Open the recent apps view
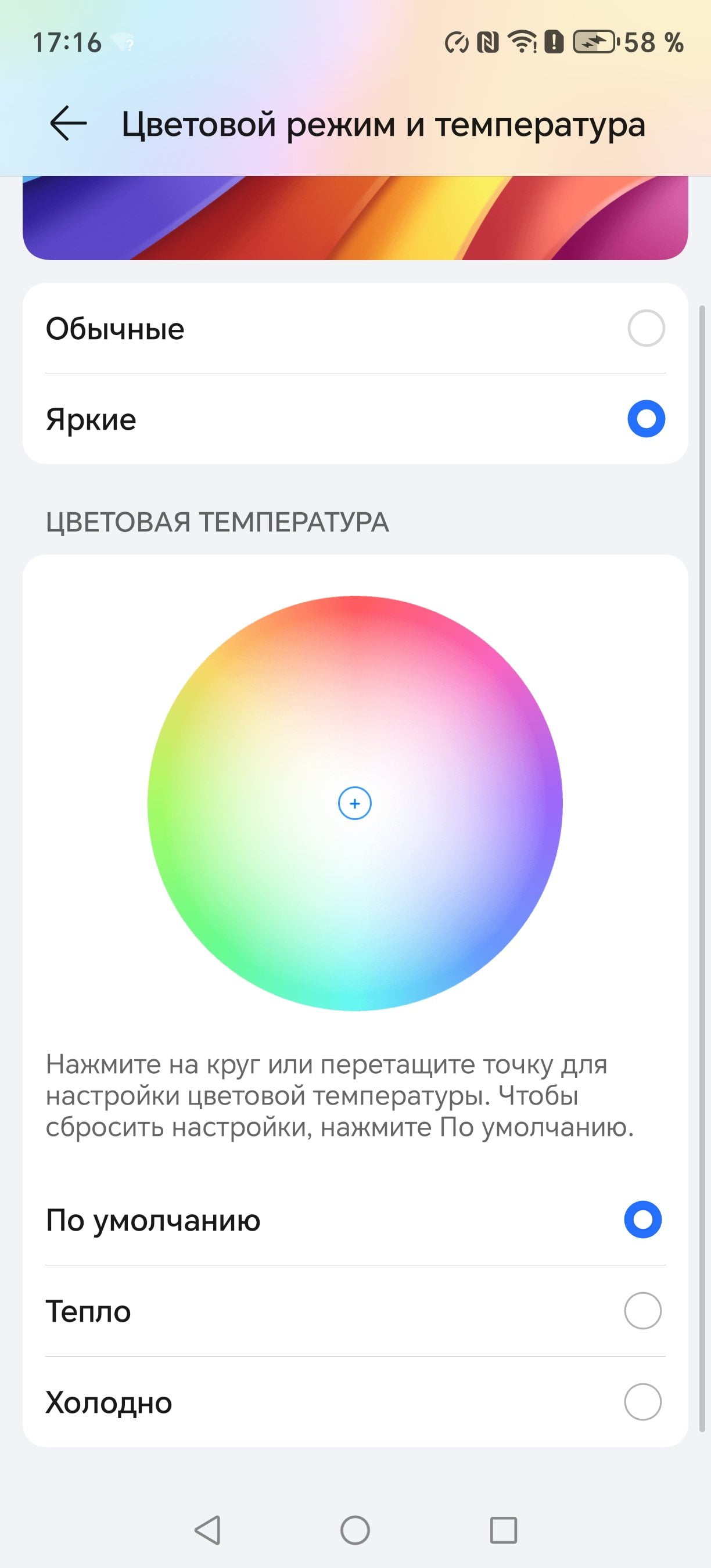 point(504,1530)
